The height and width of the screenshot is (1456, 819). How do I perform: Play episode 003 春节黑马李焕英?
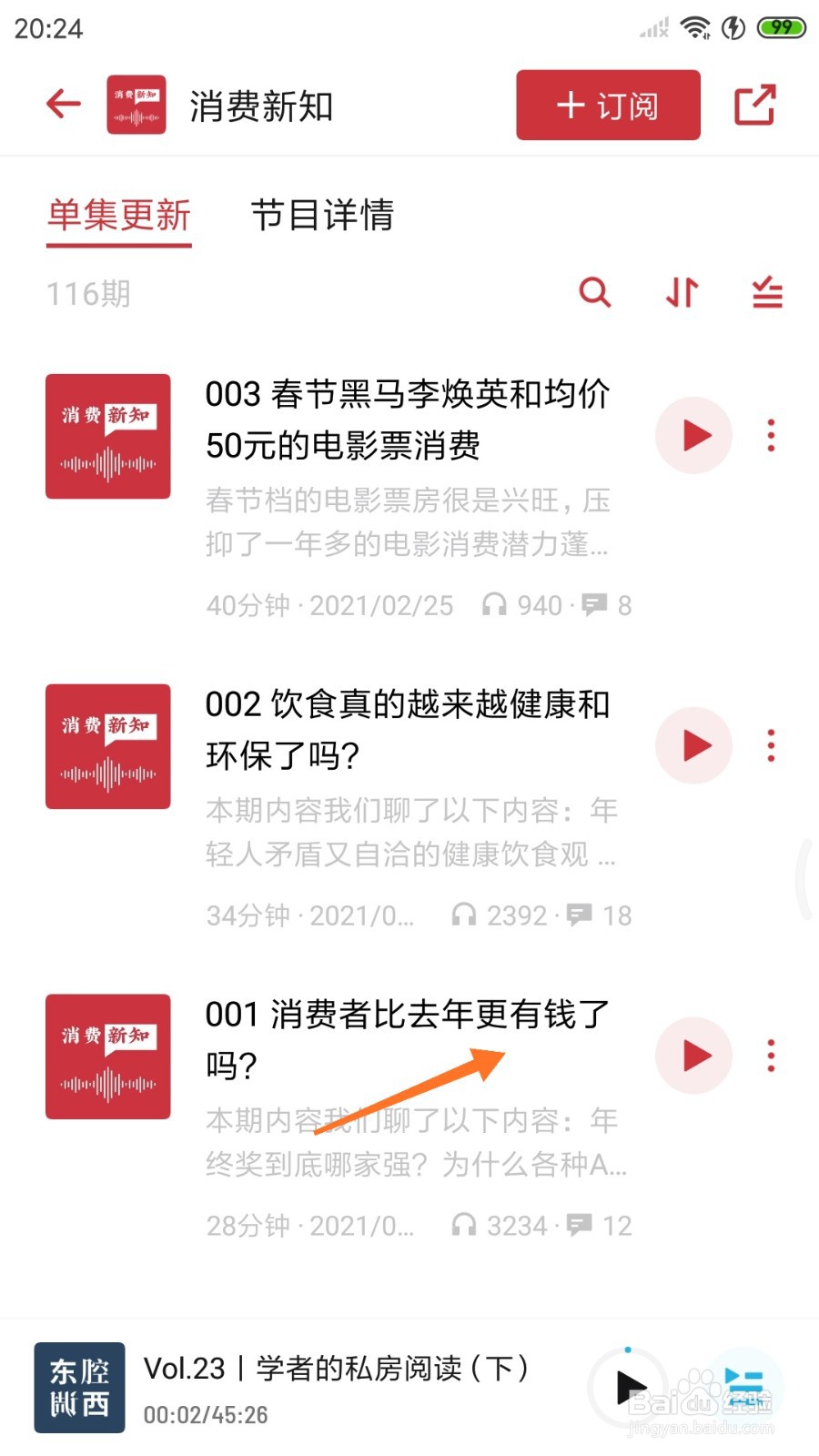click(694, 436)
